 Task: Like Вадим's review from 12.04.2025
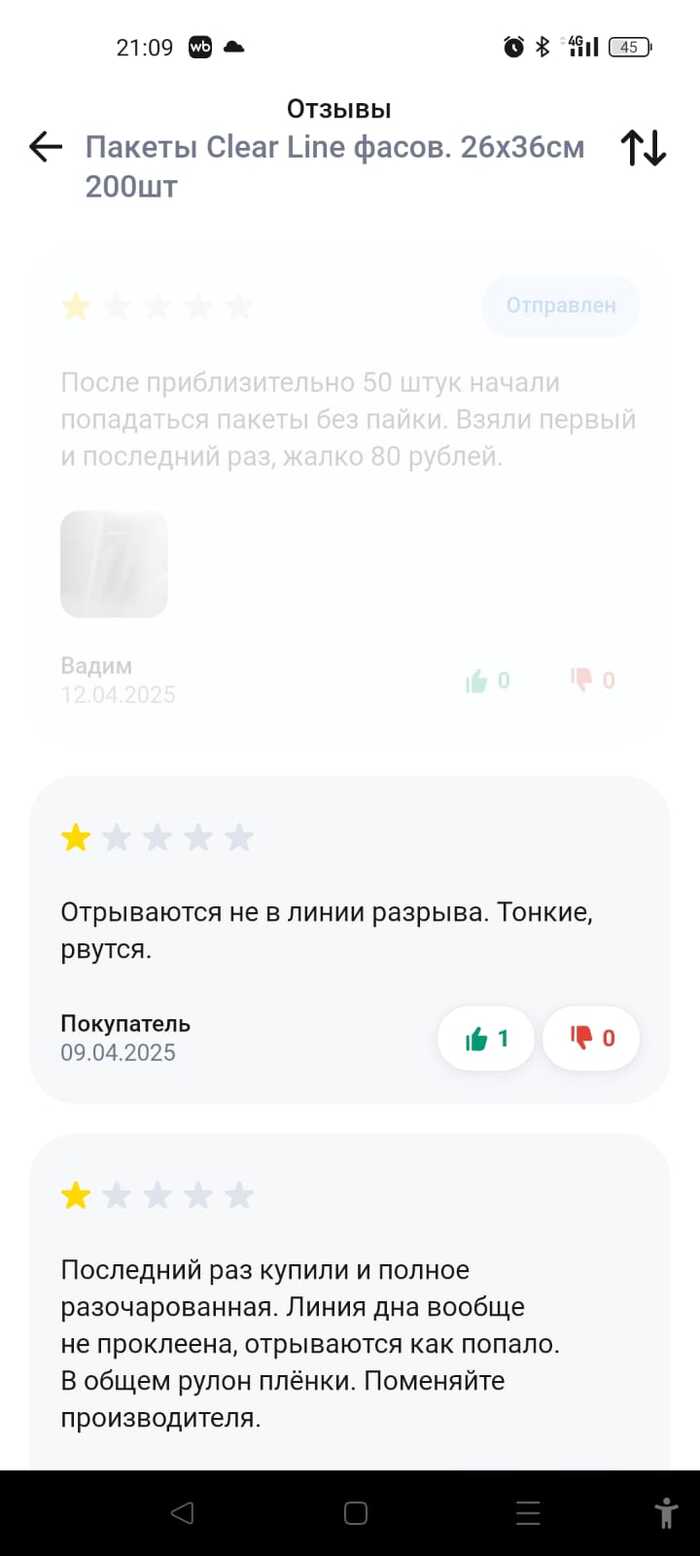coord(487,681)
